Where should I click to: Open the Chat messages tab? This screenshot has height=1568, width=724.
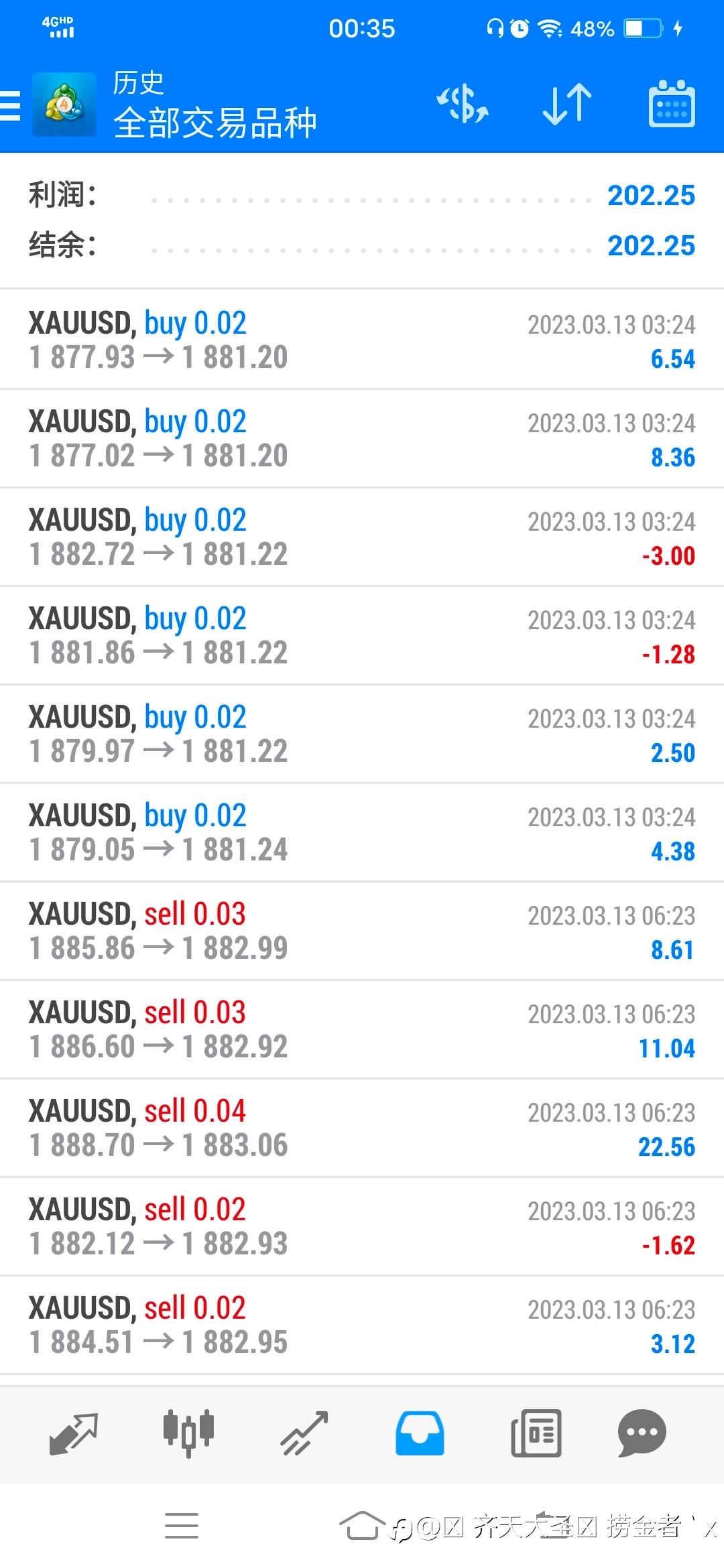tap(642, 1433)
